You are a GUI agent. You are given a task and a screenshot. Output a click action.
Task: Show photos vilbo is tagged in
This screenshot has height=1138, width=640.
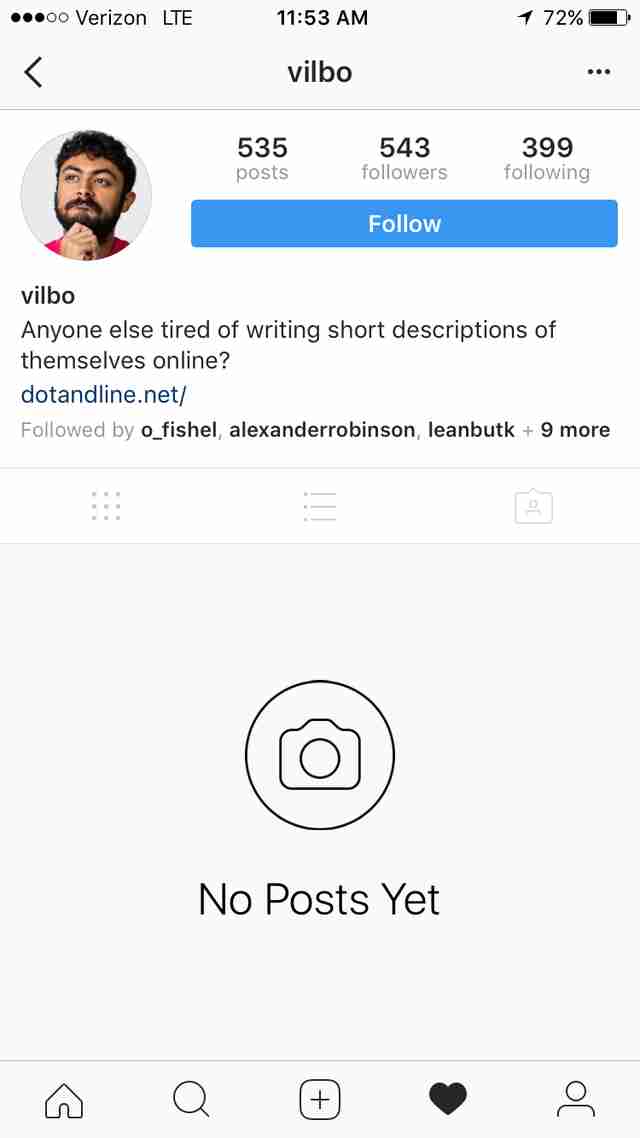pos(533,506)
